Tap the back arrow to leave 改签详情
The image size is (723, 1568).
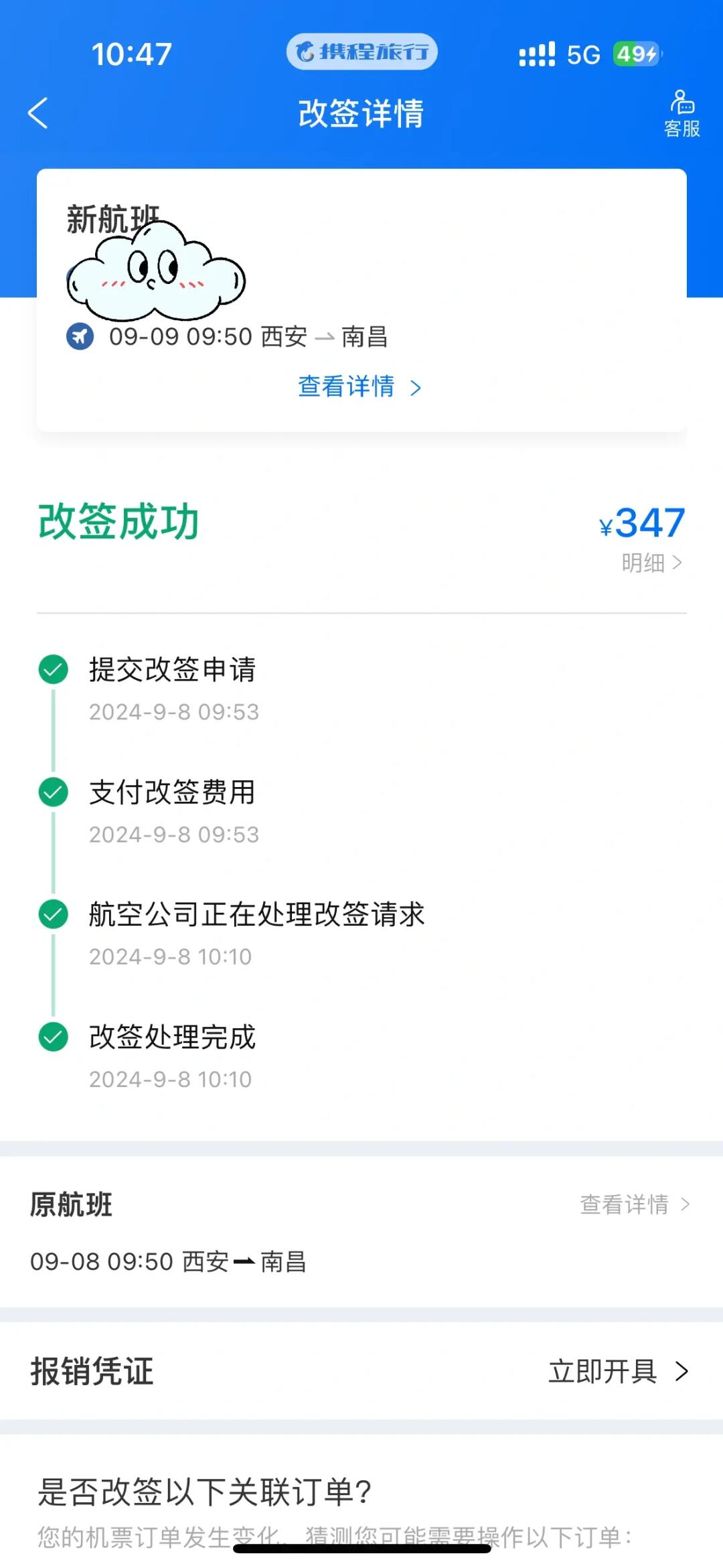(38, 113)
